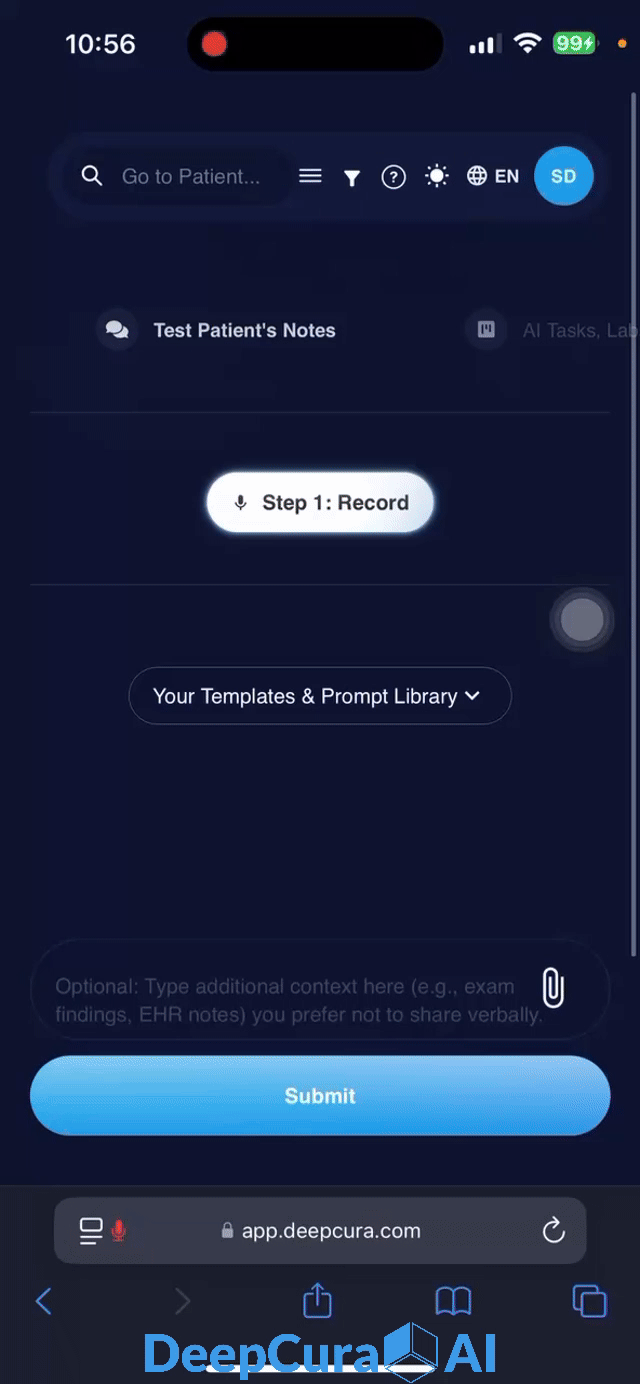Start Step 1: Record

coord(320,502)
